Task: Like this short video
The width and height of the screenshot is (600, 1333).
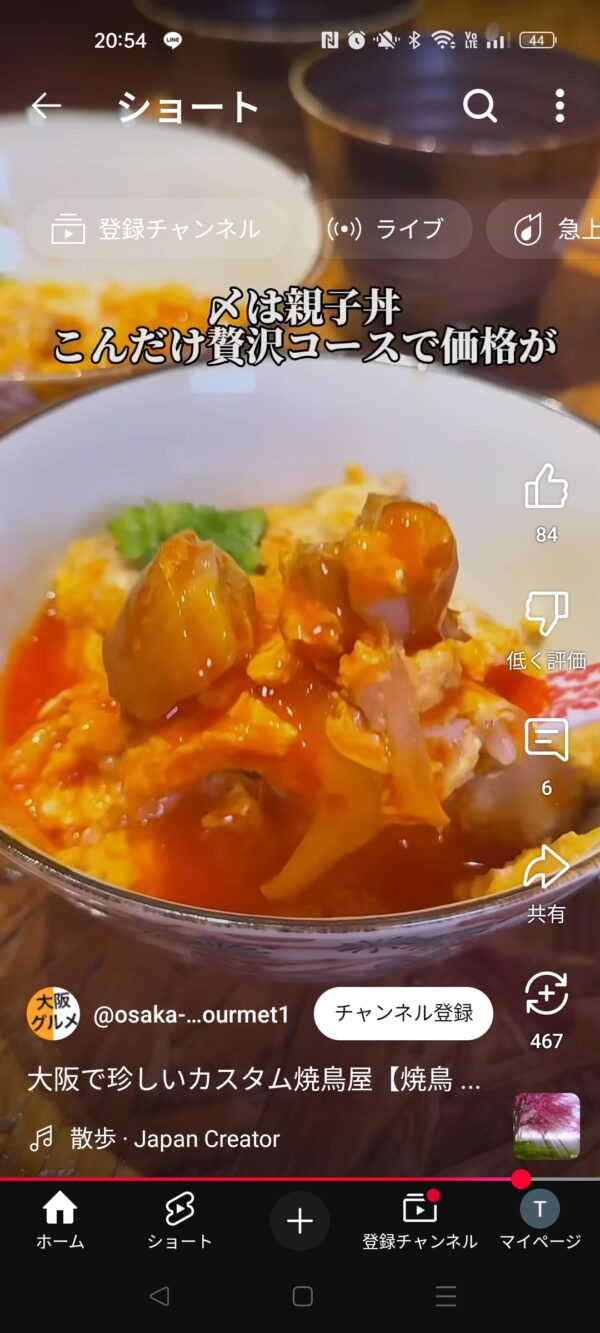Action: pos(546,488)
